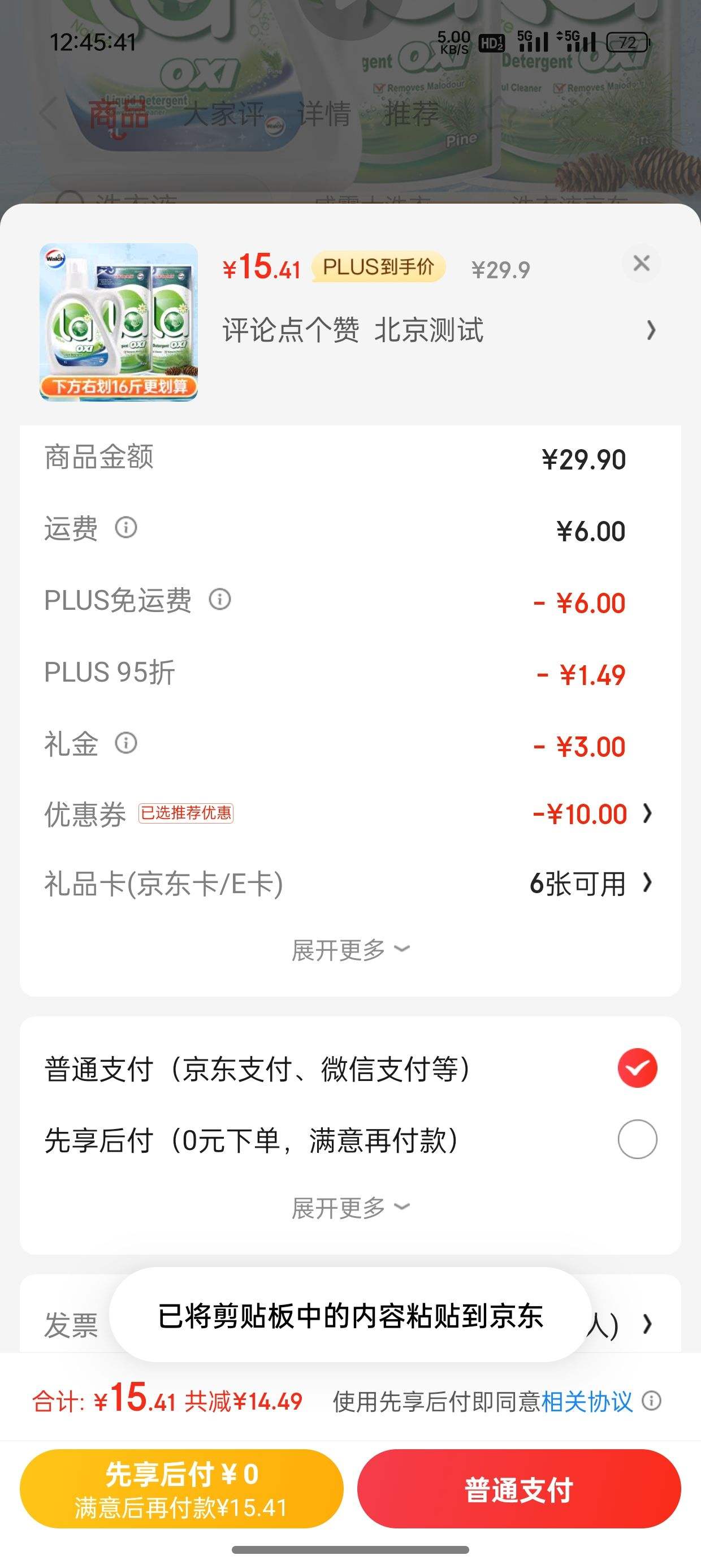View info about 运费 shipping fee
Image resolution: width=701 pixels, height=1568 pixels.
tap(126, 527)
